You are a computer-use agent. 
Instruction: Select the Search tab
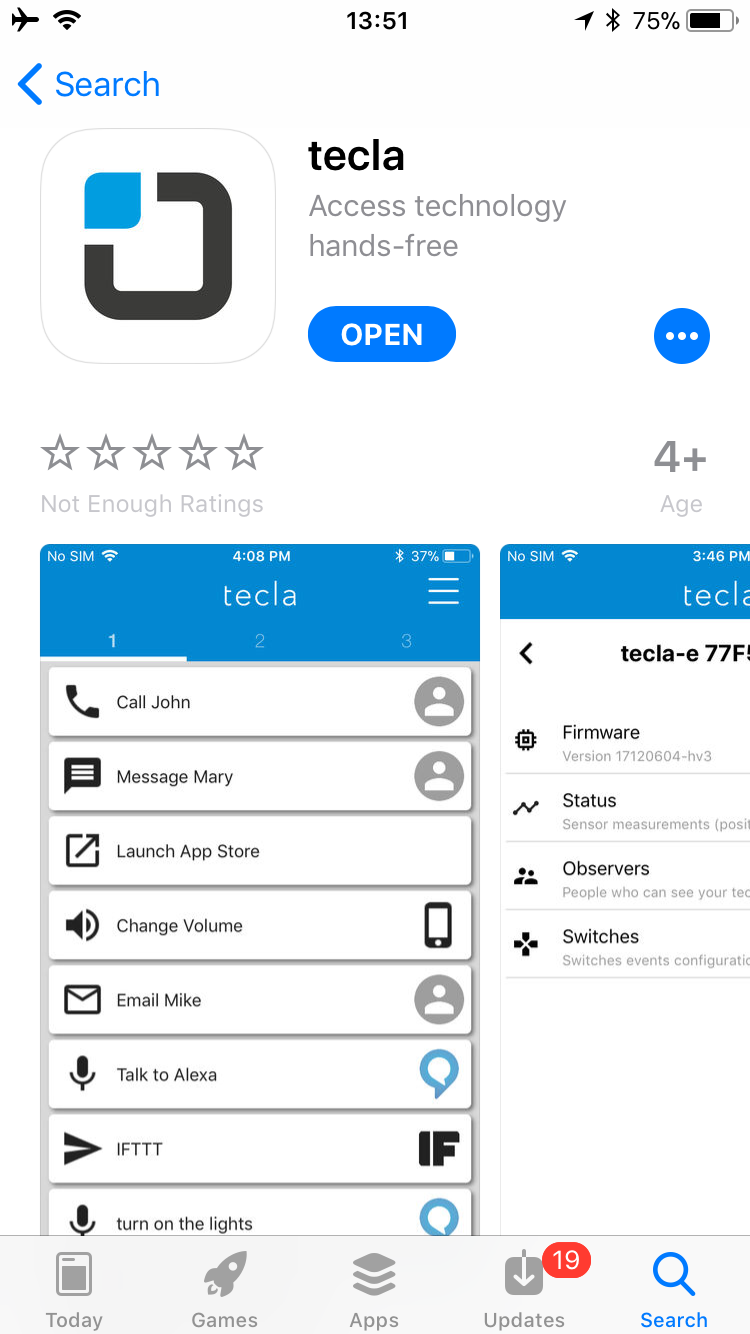coord(673,1289)
